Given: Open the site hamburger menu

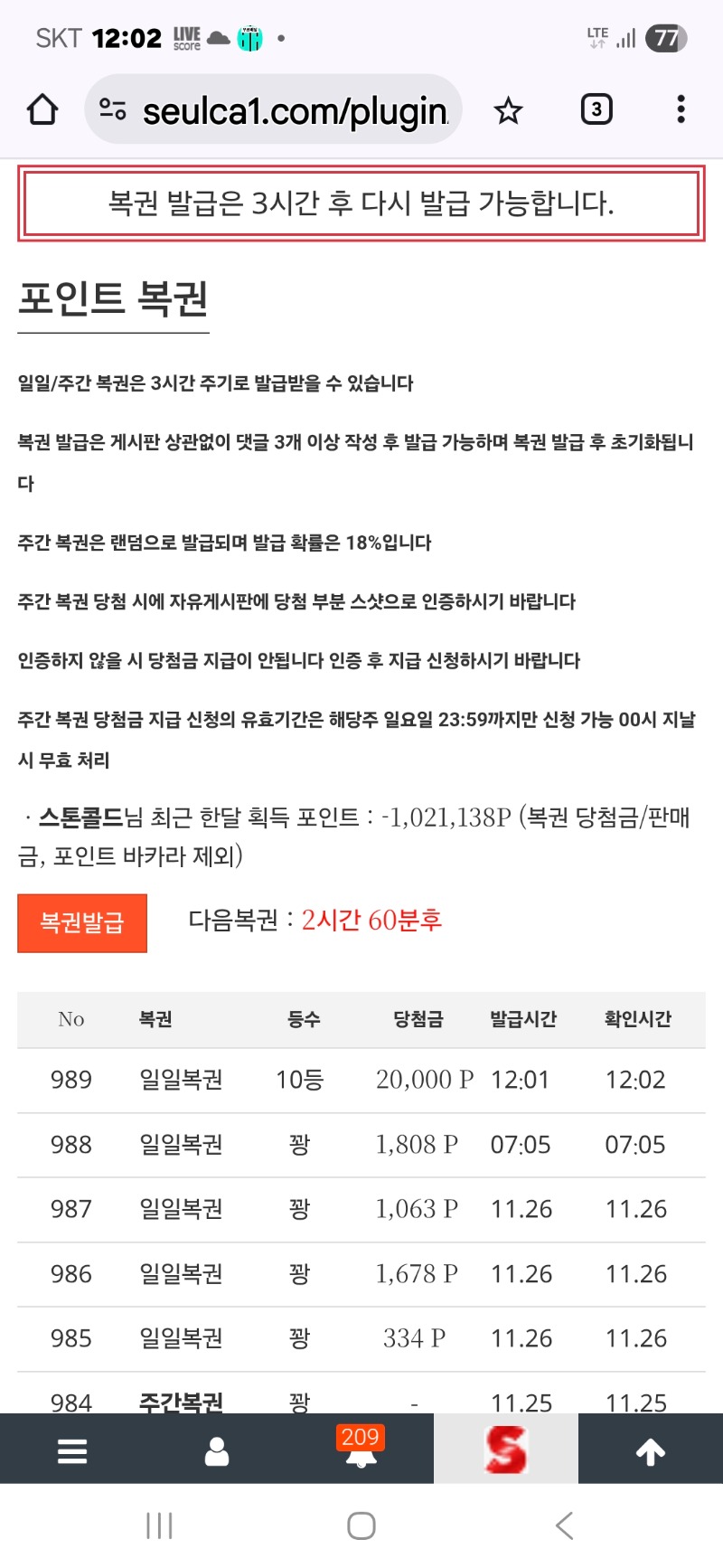Looking at the screenshot, I should (72, 1450).
